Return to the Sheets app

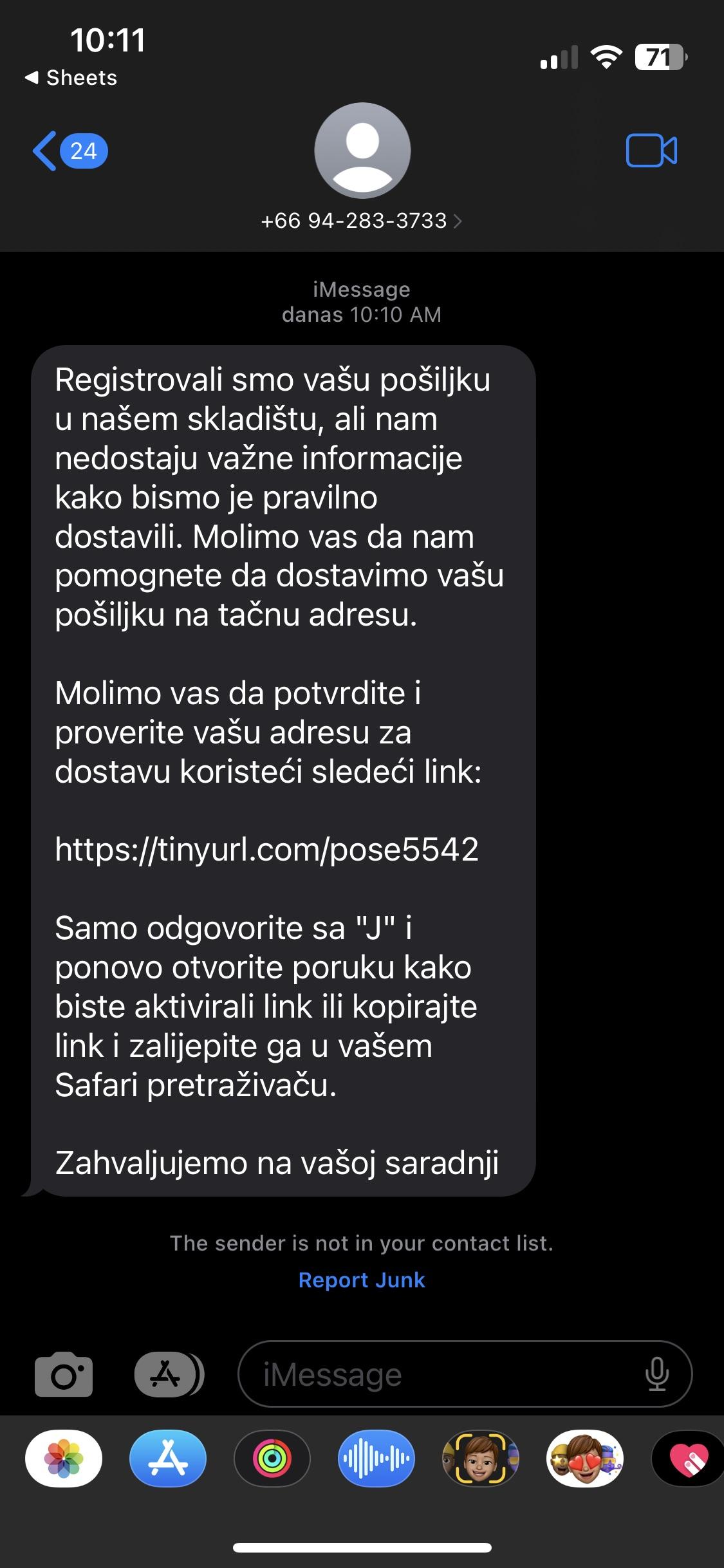tap(71, 78)
